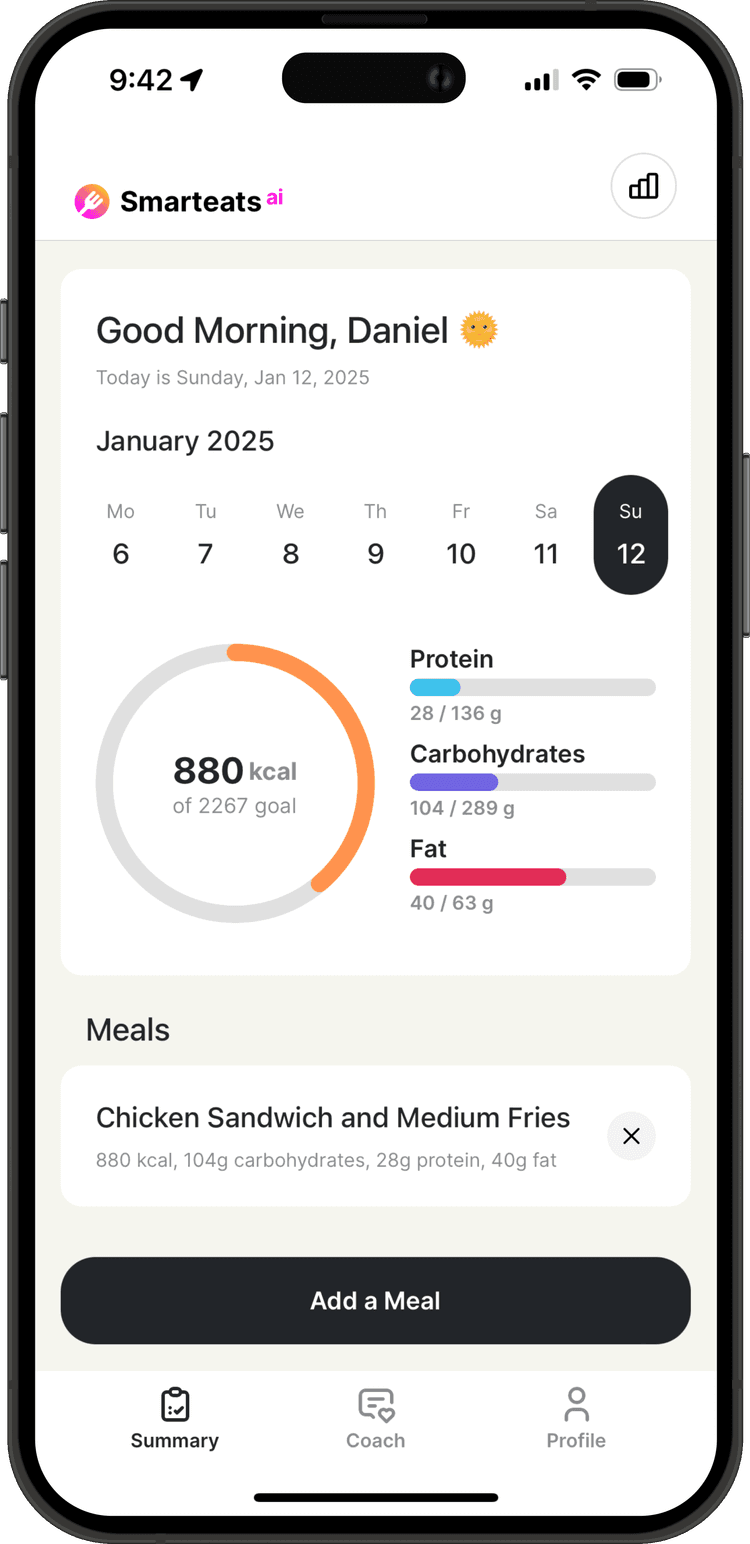
Task: Choose Wednesday the 8th in the week strip
Action: point(290,535)
